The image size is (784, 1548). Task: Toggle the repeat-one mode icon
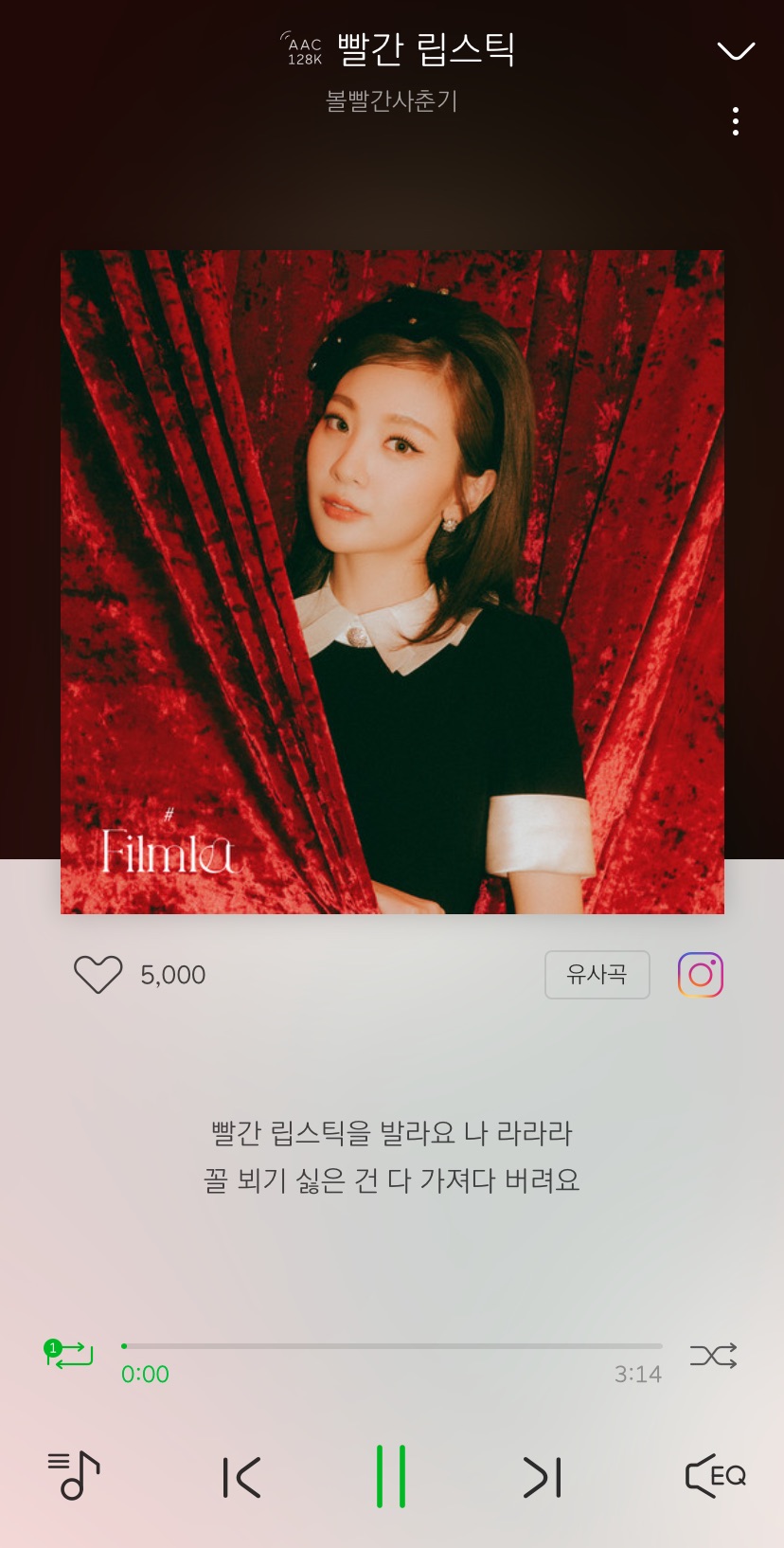[x=70, y=1354]
